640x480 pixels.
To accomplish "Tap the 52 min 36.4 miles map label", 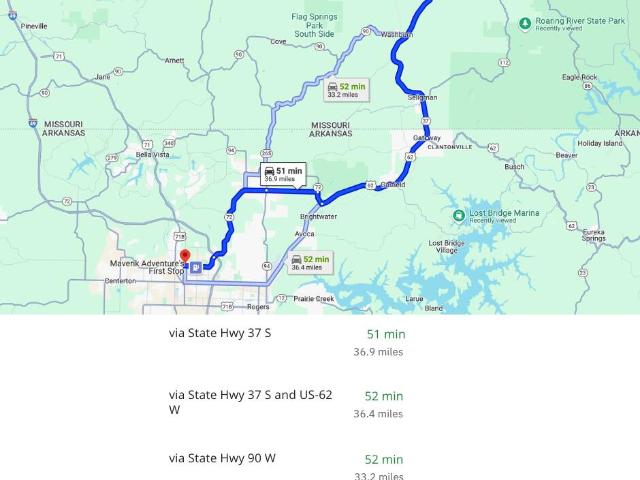I will (308, 263).
